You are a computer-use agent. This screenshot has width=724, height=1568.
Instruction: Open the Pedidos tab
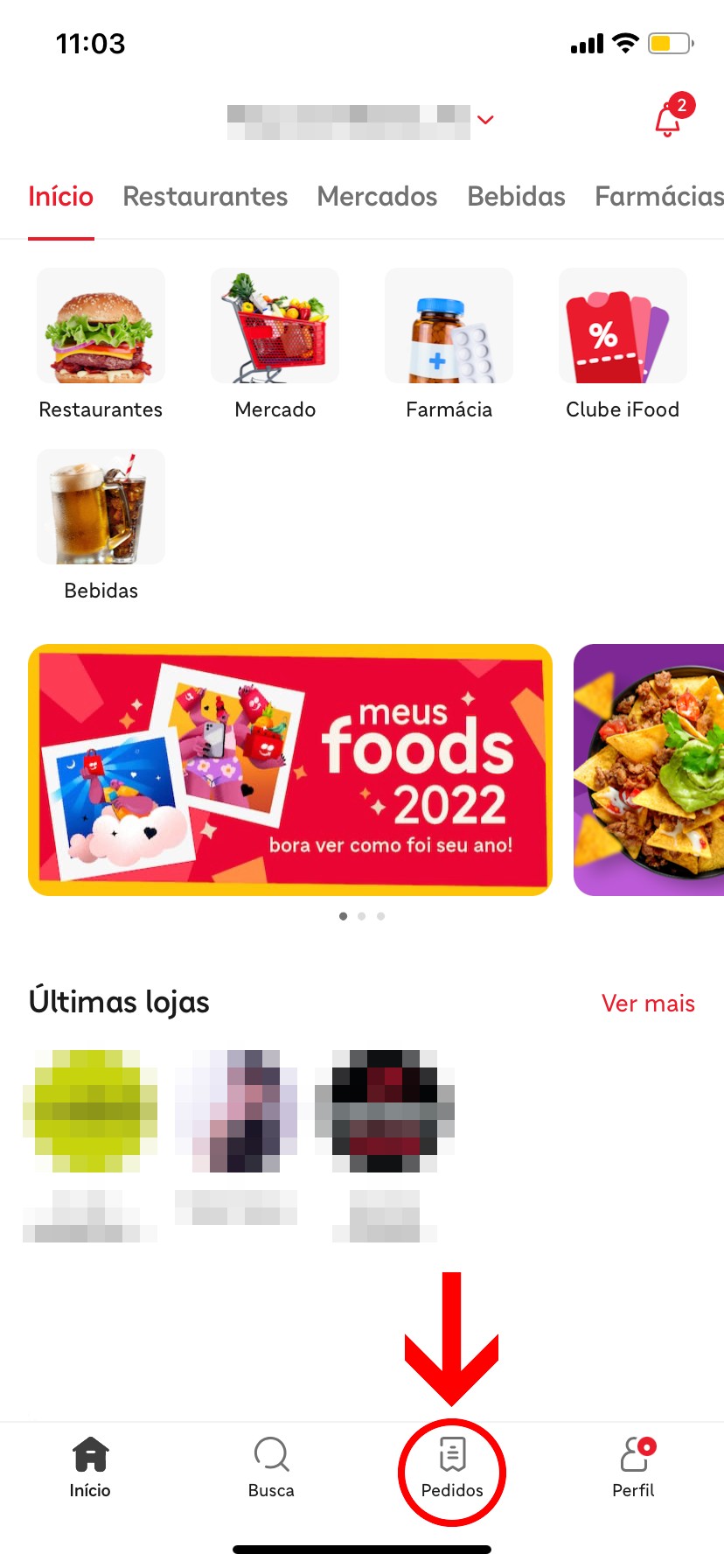click(452, 1467)
